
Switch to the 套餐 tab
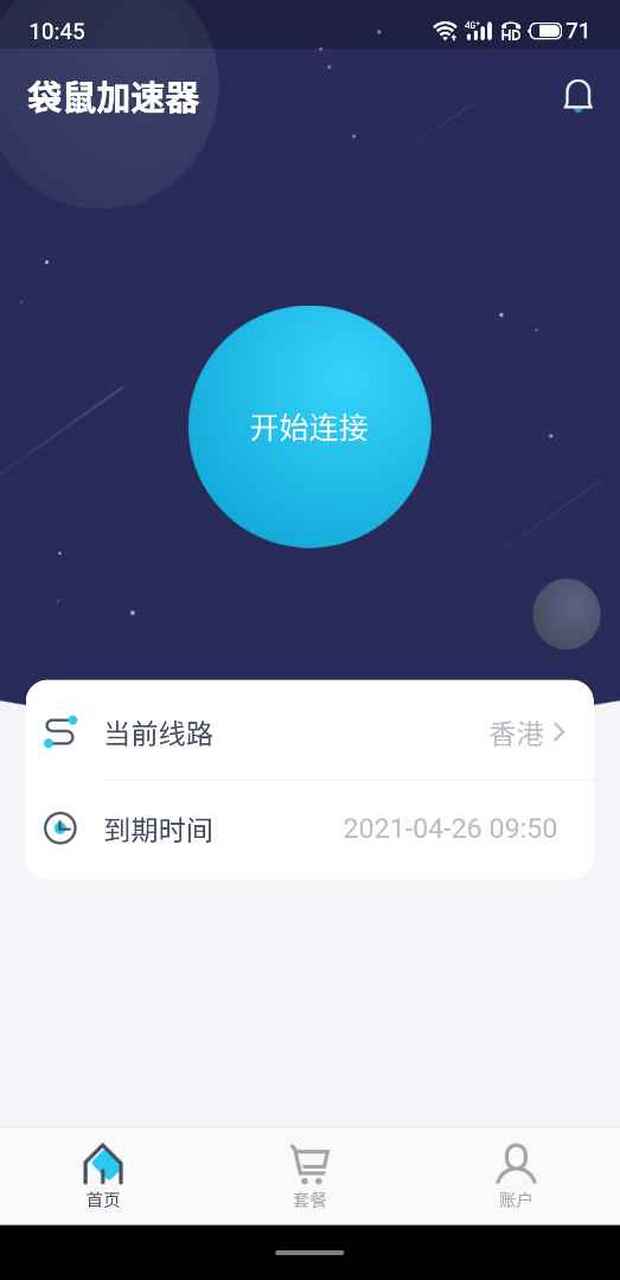tap(310, 1176)
